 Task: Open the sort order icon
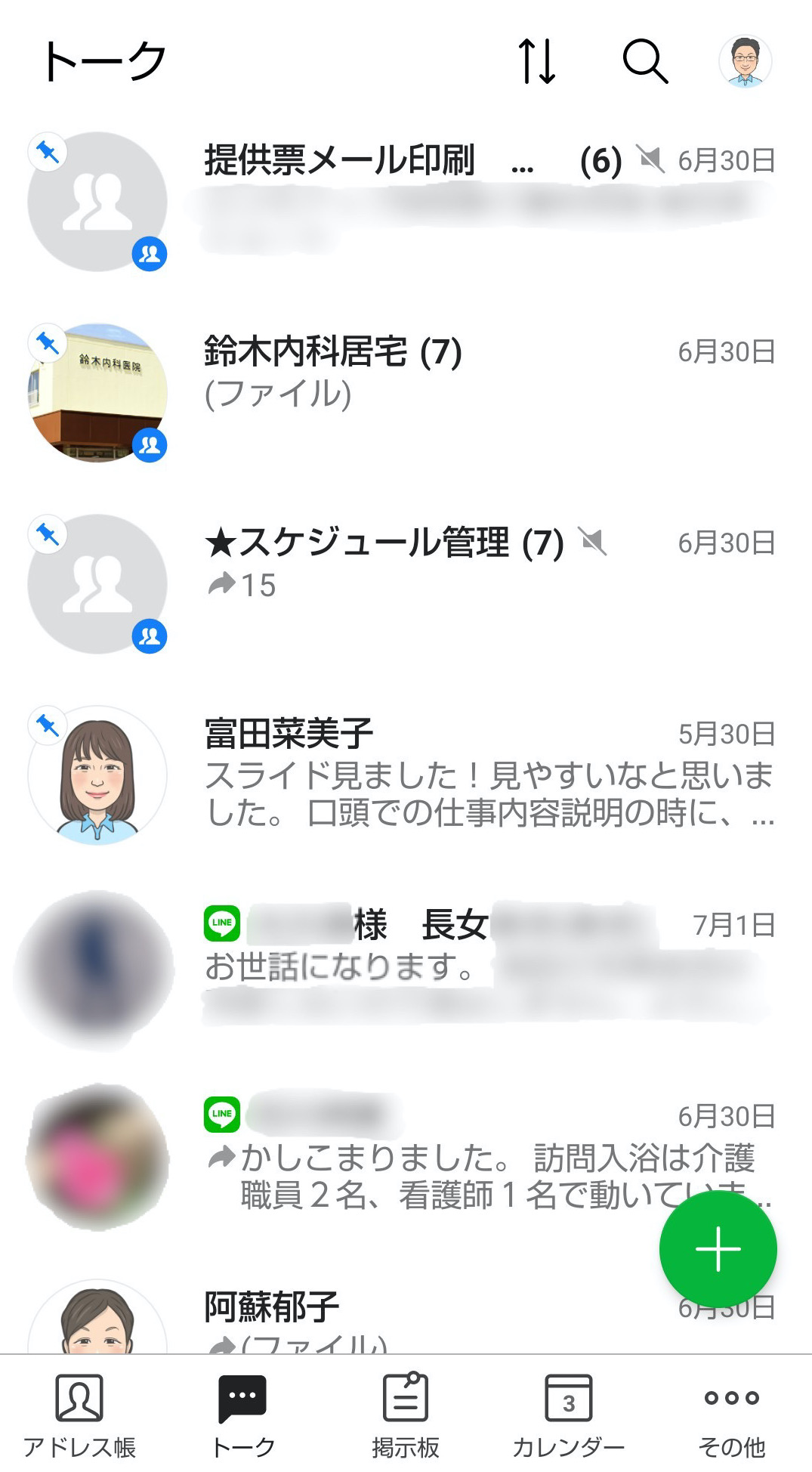point(536,61)
